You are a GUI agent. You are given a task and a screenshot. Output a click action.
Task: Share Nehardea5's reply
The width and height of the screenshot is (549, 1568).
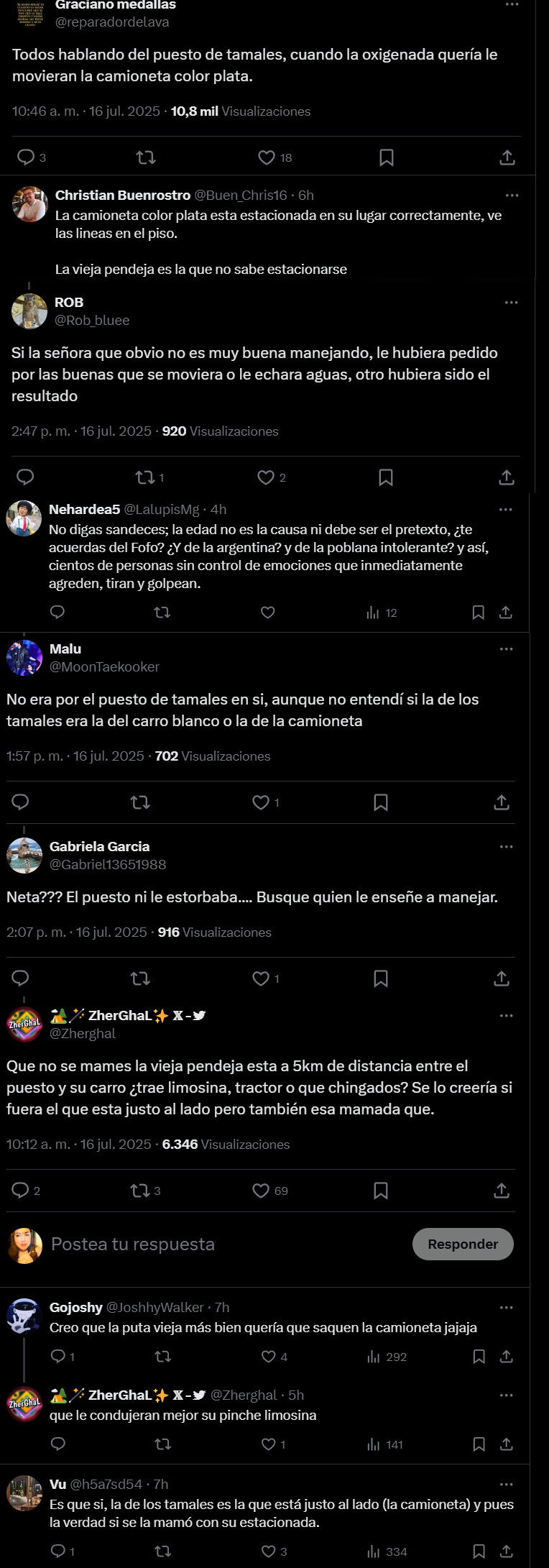pyautogui.click(x=506, y=613)
